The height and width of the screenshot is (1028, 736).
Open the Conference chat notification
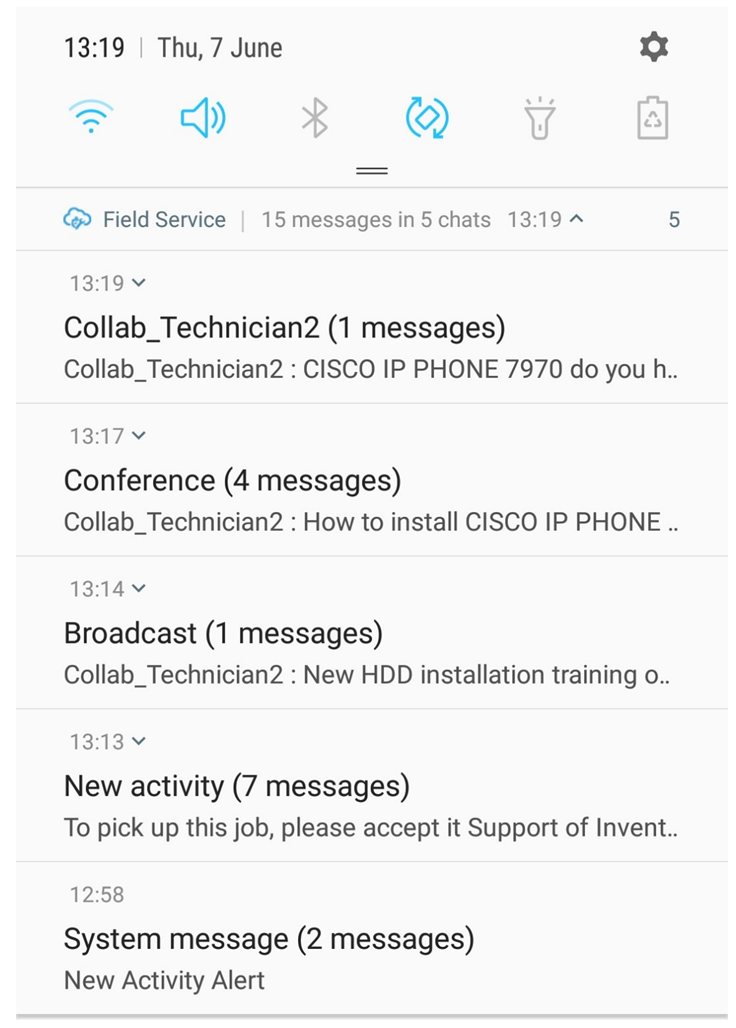tap(370, 498)
